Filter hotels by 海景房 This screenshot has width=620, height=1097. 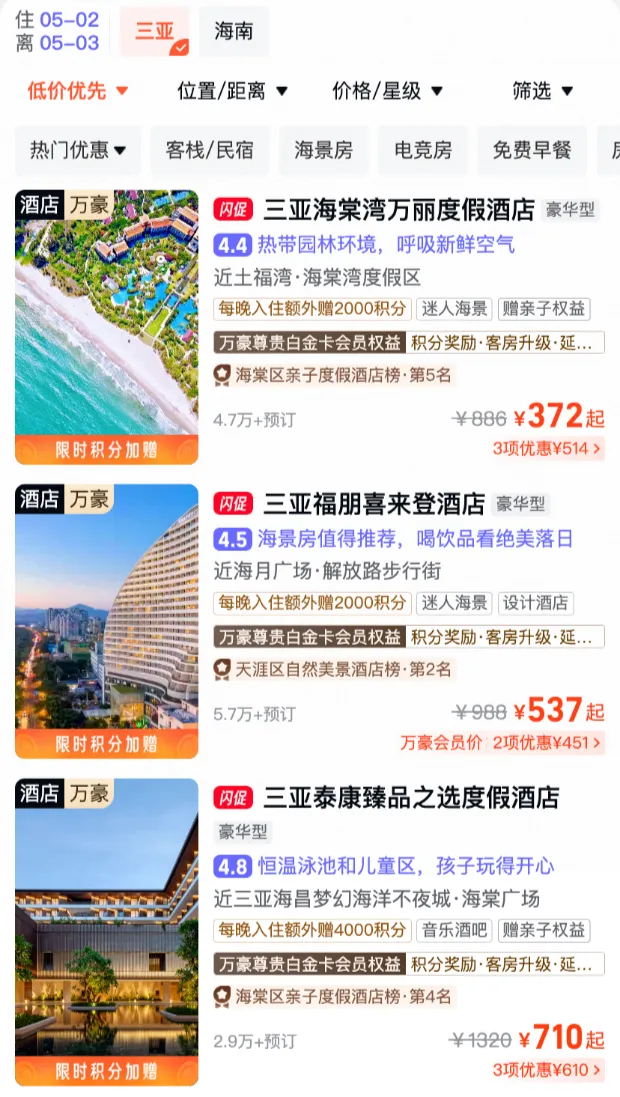pyautogui.click(x=323, y=150)
